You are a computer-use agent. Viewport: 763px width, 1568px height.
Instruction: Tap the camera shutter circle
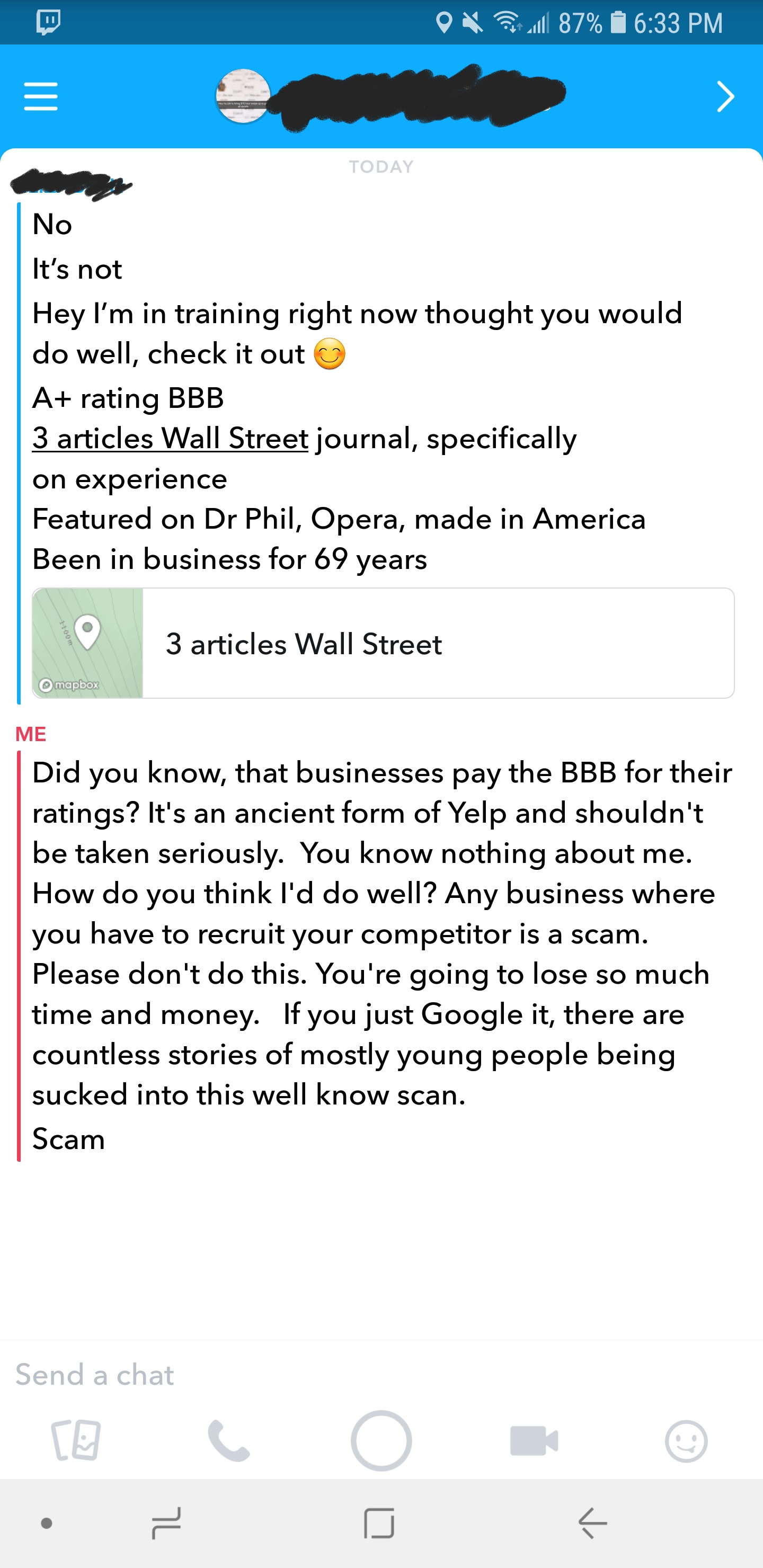[381, 1440]
